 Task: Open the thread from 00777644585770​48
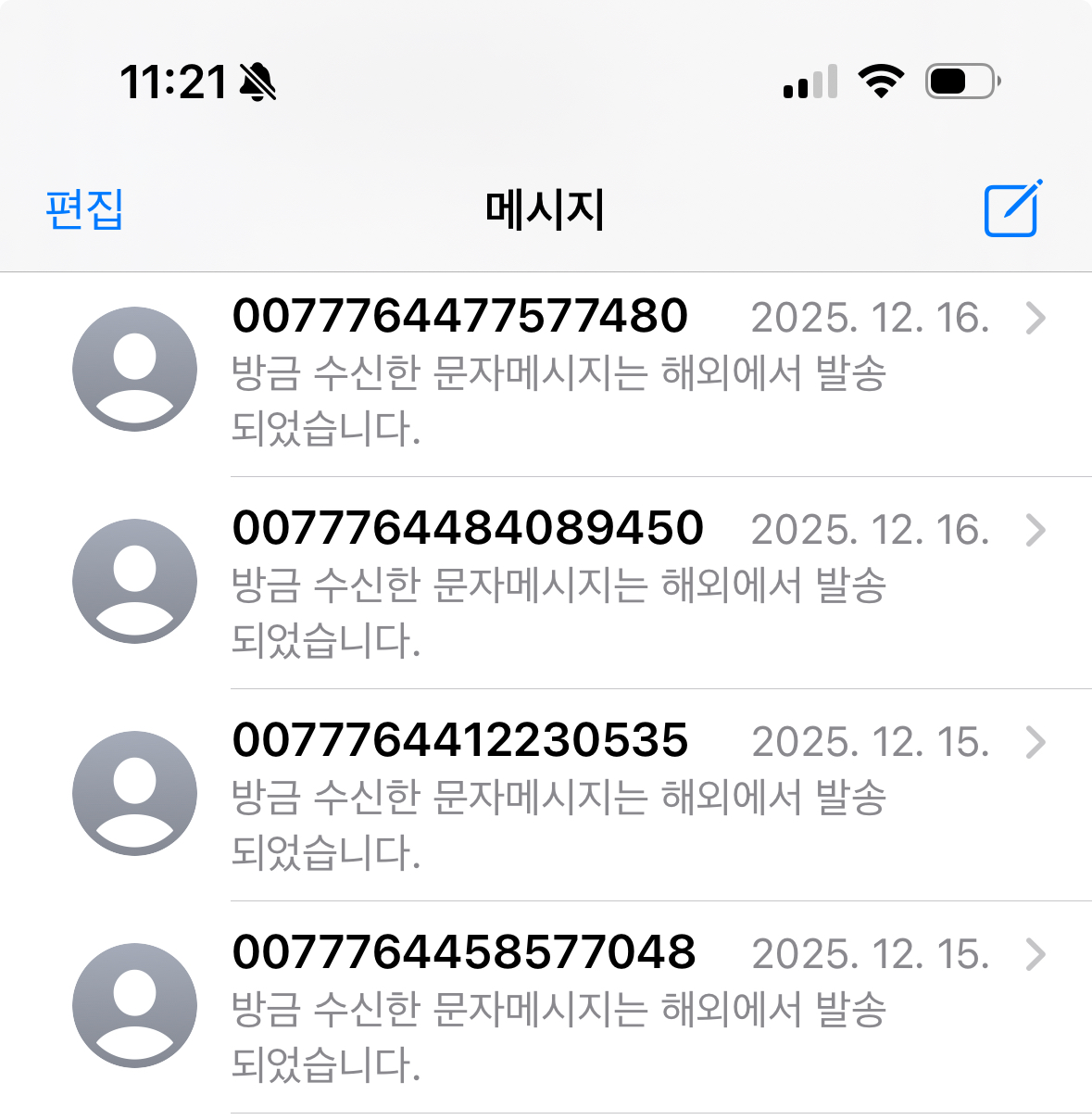coord(556,1007)
